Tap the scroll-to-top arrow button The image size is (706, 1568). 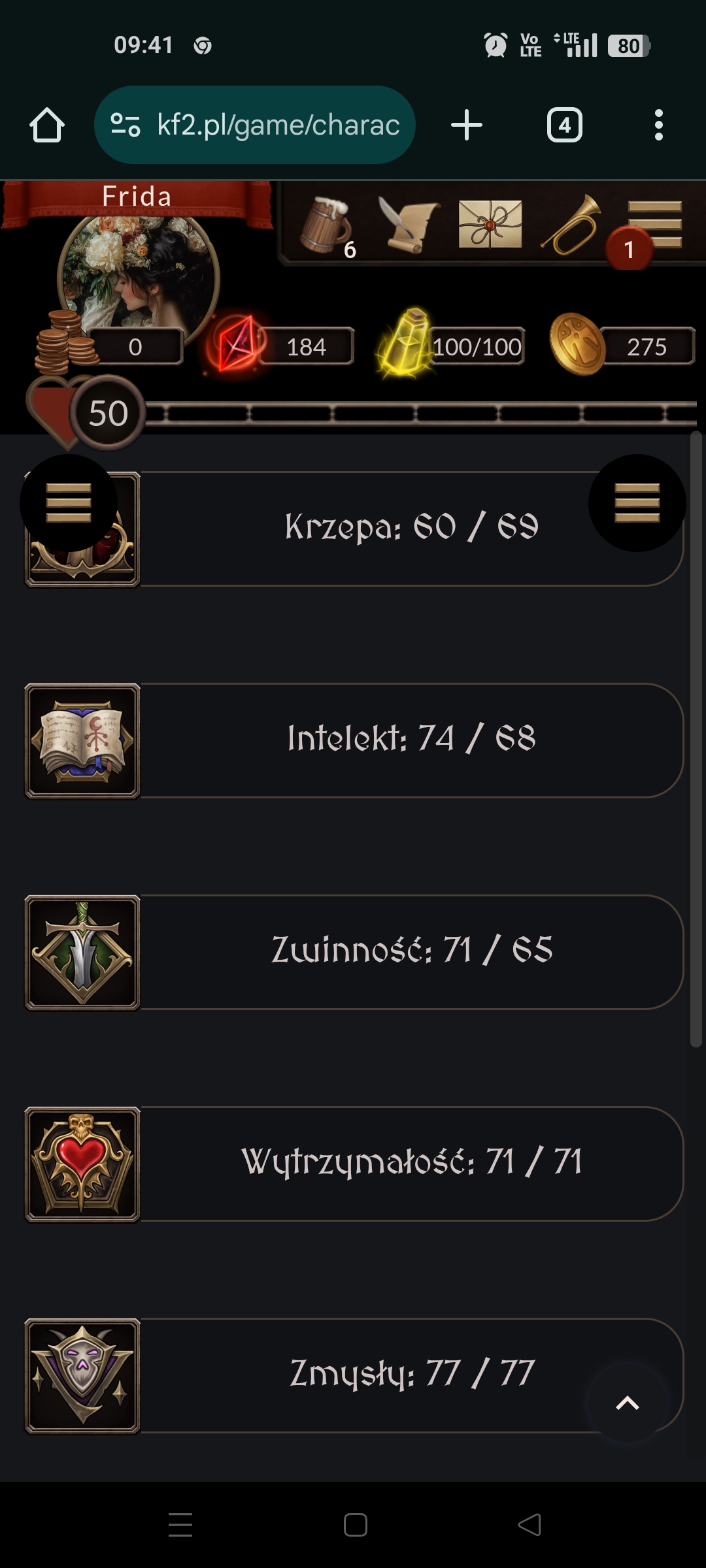(x=628, y=1402)
